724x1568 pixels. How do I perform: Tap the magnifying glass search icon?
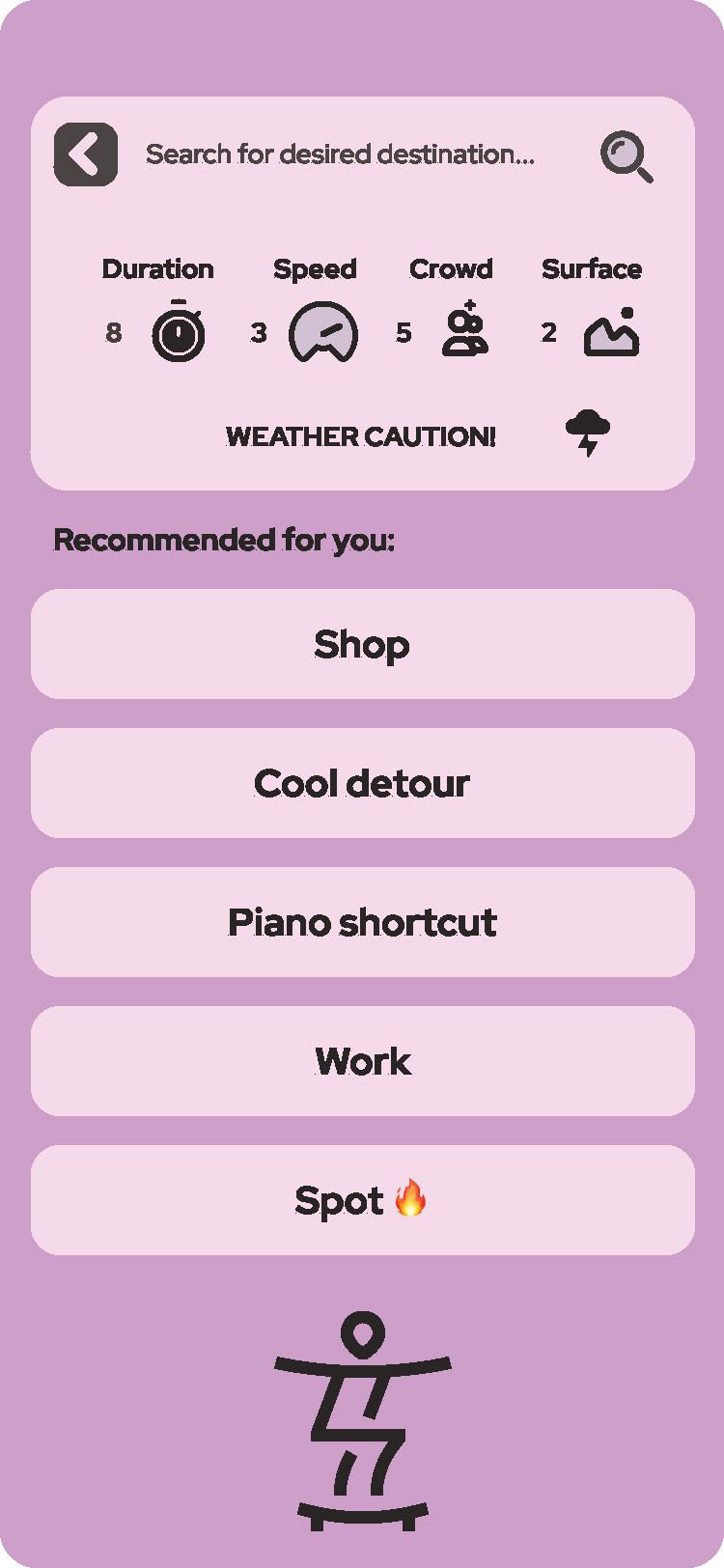click(x=627, y=156)
